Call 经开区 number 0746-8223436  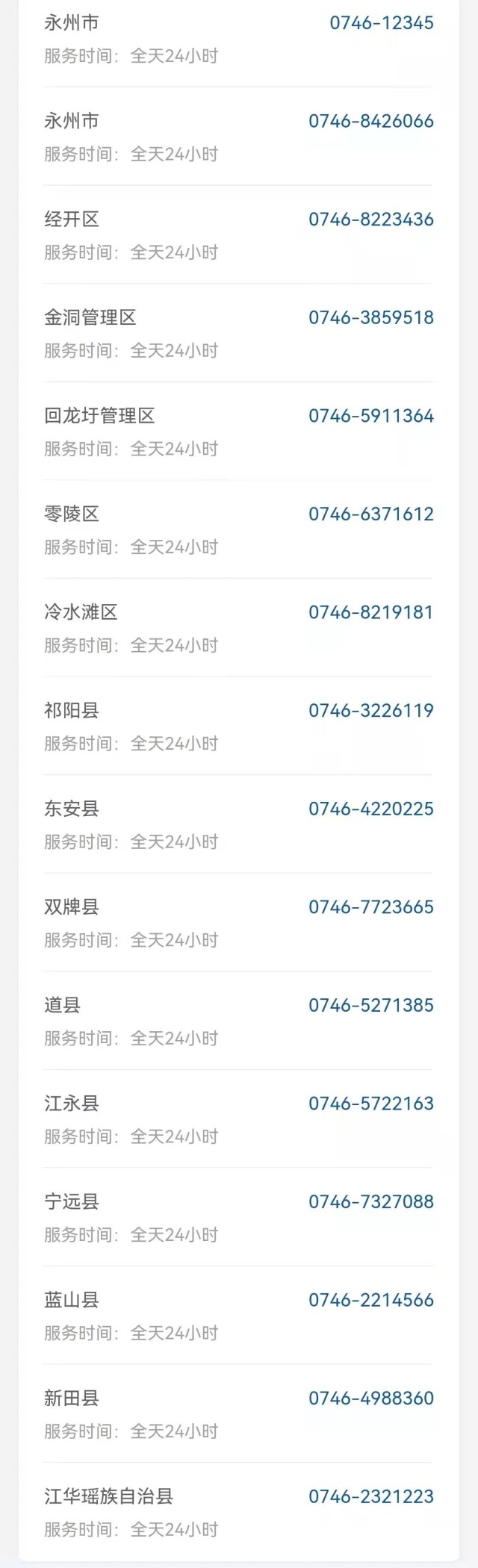(371, 220)
